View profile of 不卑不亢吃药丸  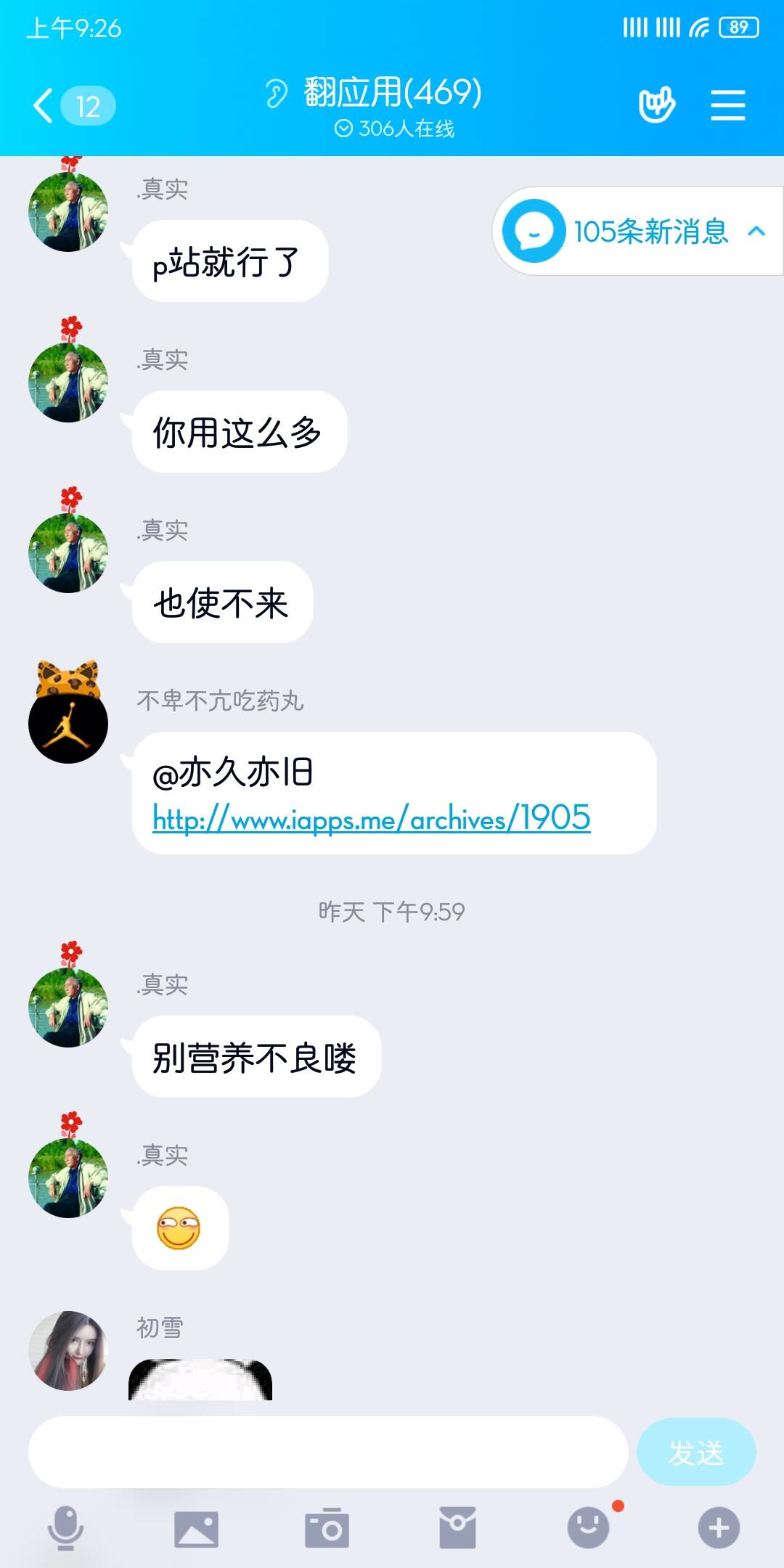click(68, 723)
